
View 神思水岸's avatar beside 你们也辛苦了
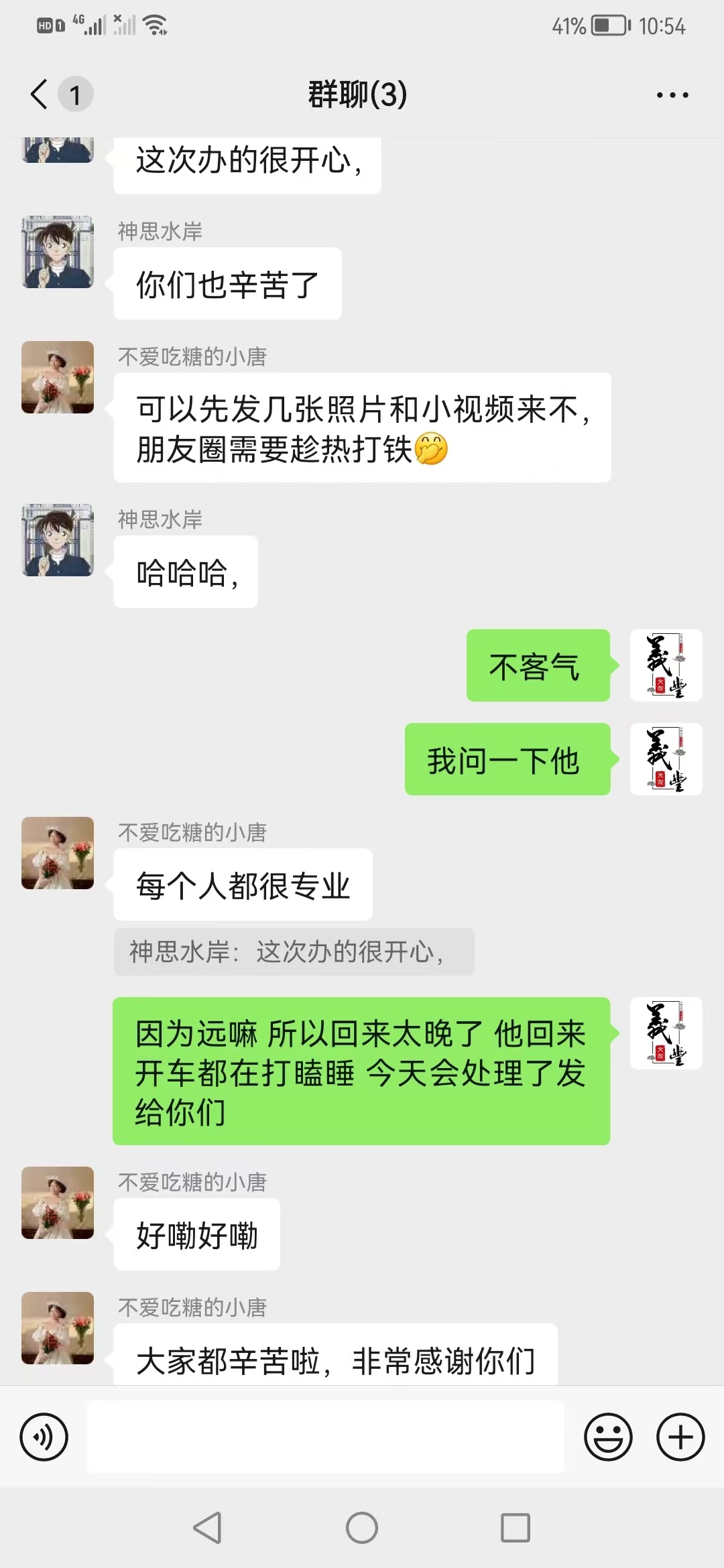click(x=58, y=252)
